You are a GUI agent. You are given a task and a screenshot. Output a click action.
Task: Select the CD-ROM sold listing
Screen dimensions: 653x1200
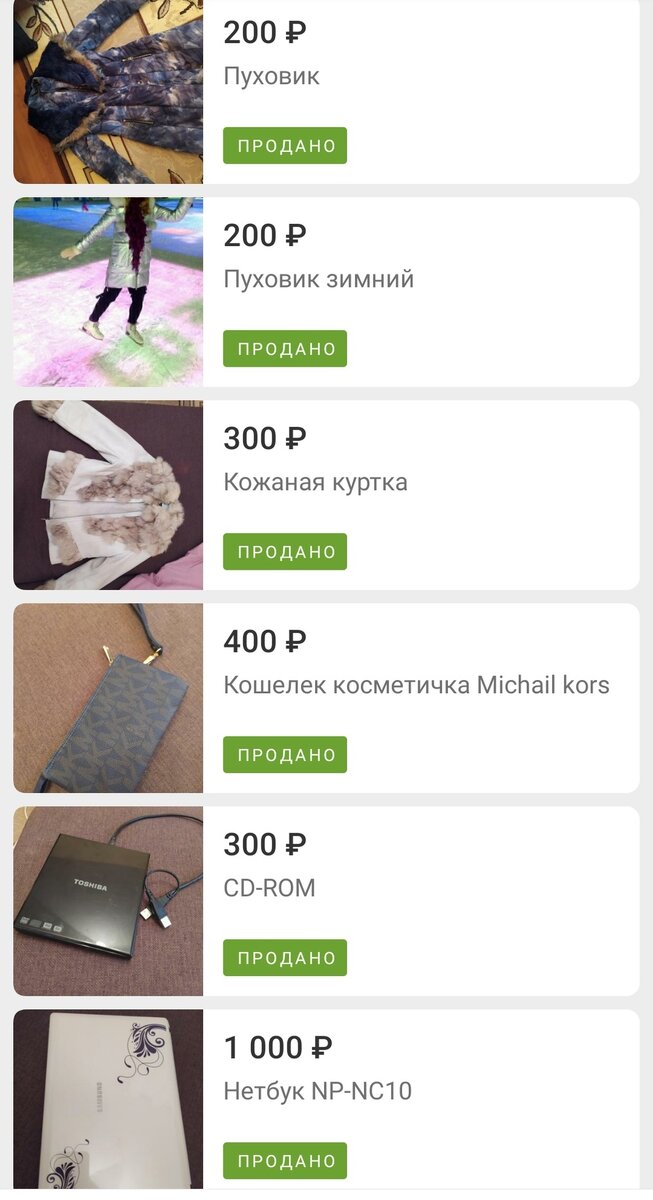click(x=326, y=901)
